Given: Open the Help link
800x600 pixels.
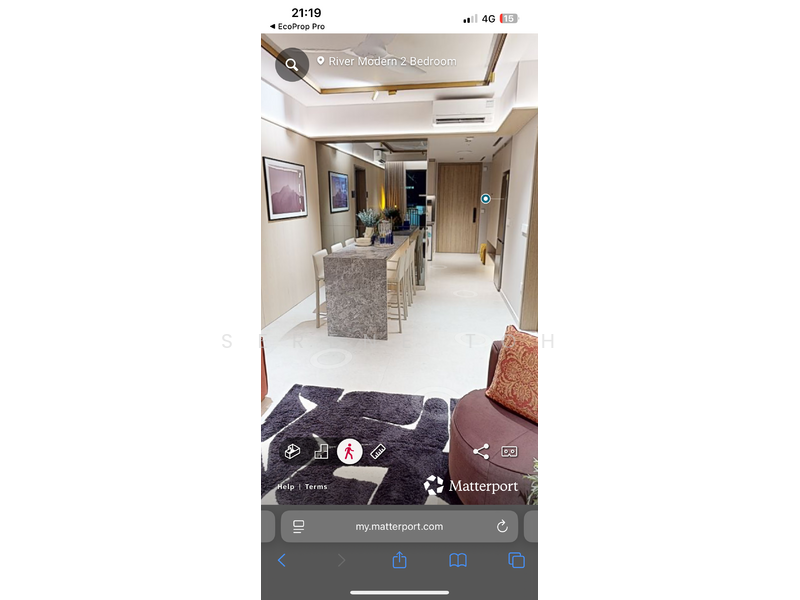Looking at the screenshot, I should 285,487.
